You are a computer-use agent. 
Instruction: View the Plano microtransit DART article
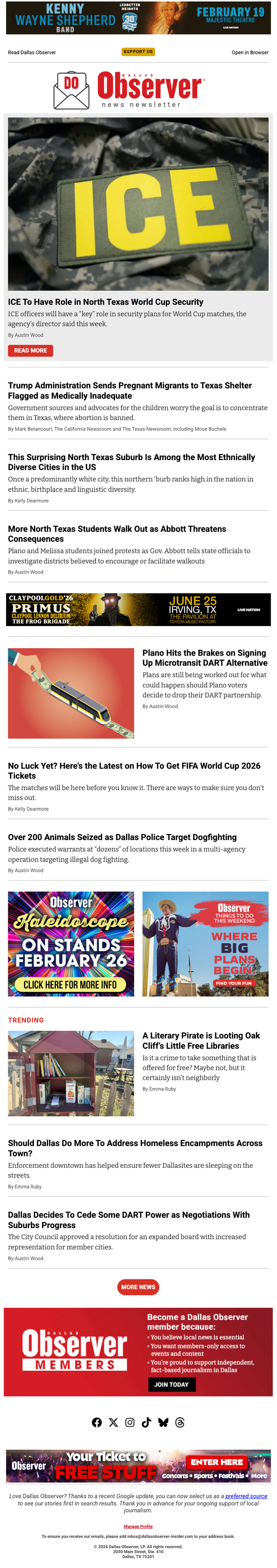pos(205,657)
